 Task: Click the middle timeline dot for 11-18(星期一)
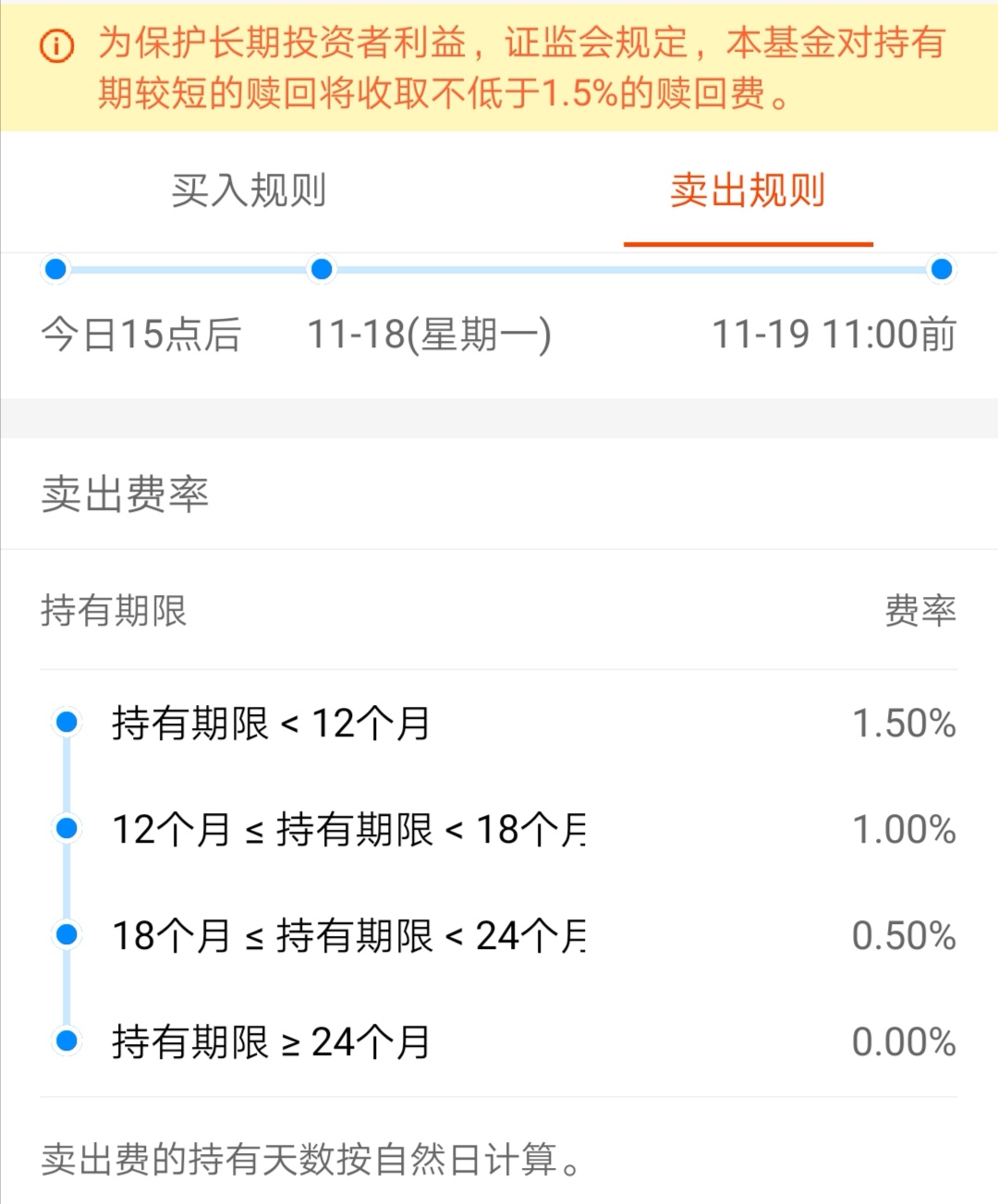(320, 269)
